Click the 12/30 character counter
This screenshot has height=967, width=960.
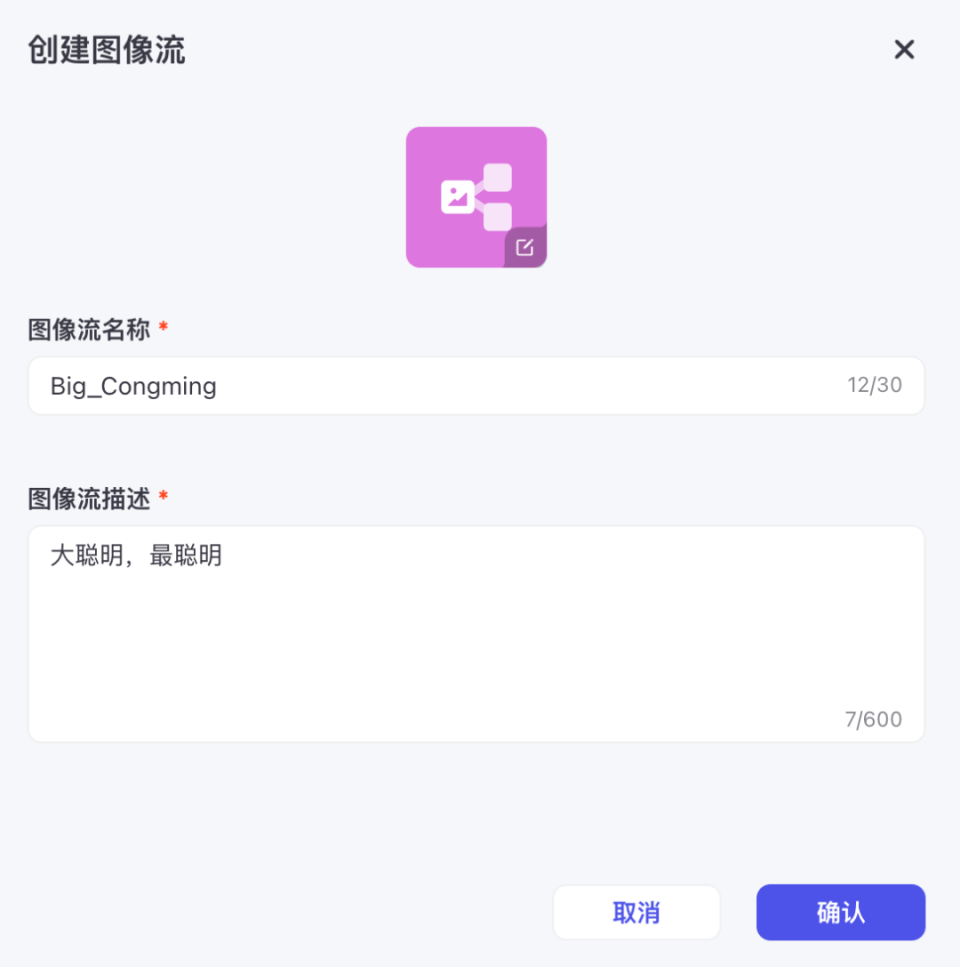tap(873, 383)
